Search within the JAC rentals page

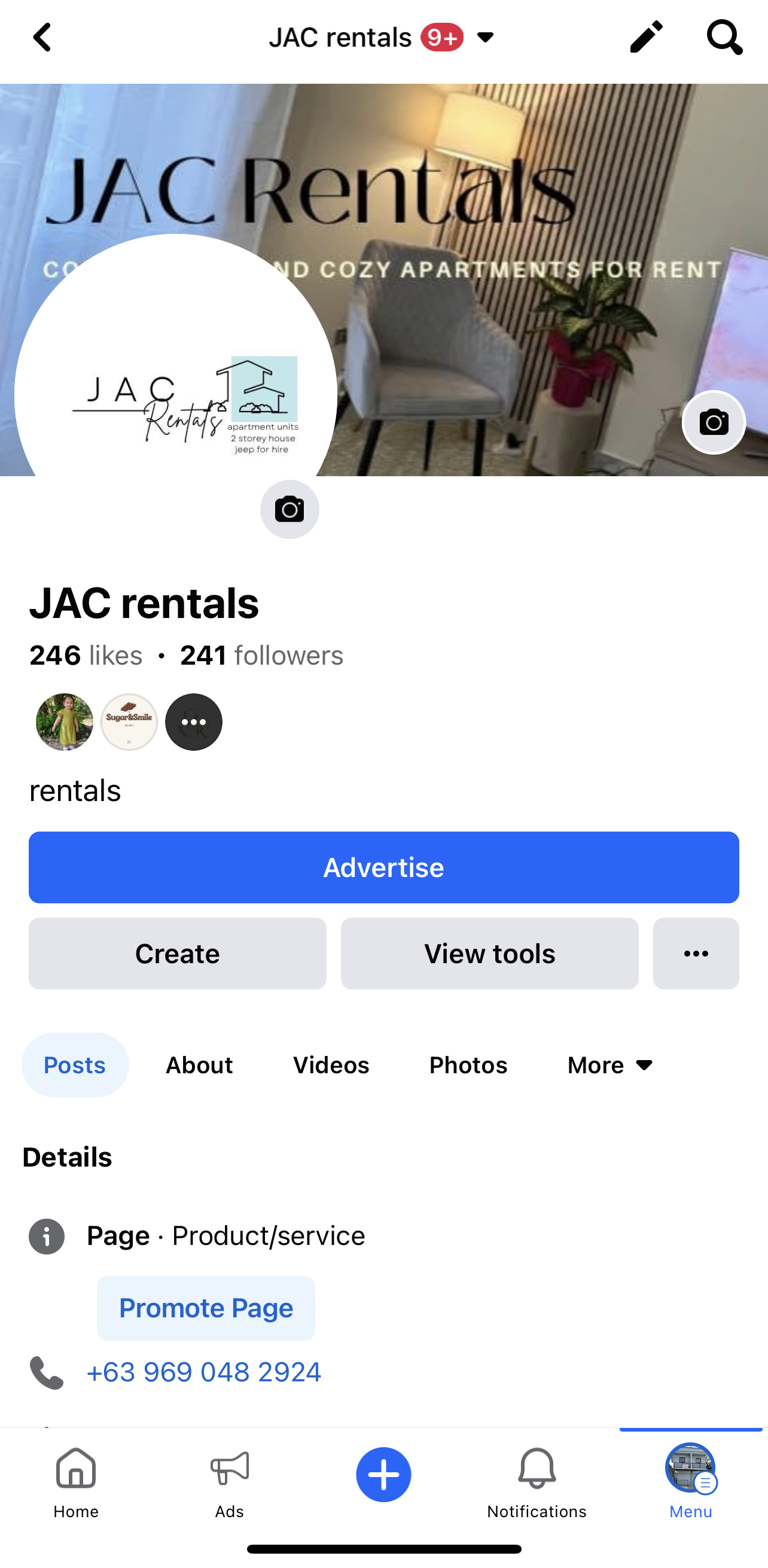tap(724, 38)
